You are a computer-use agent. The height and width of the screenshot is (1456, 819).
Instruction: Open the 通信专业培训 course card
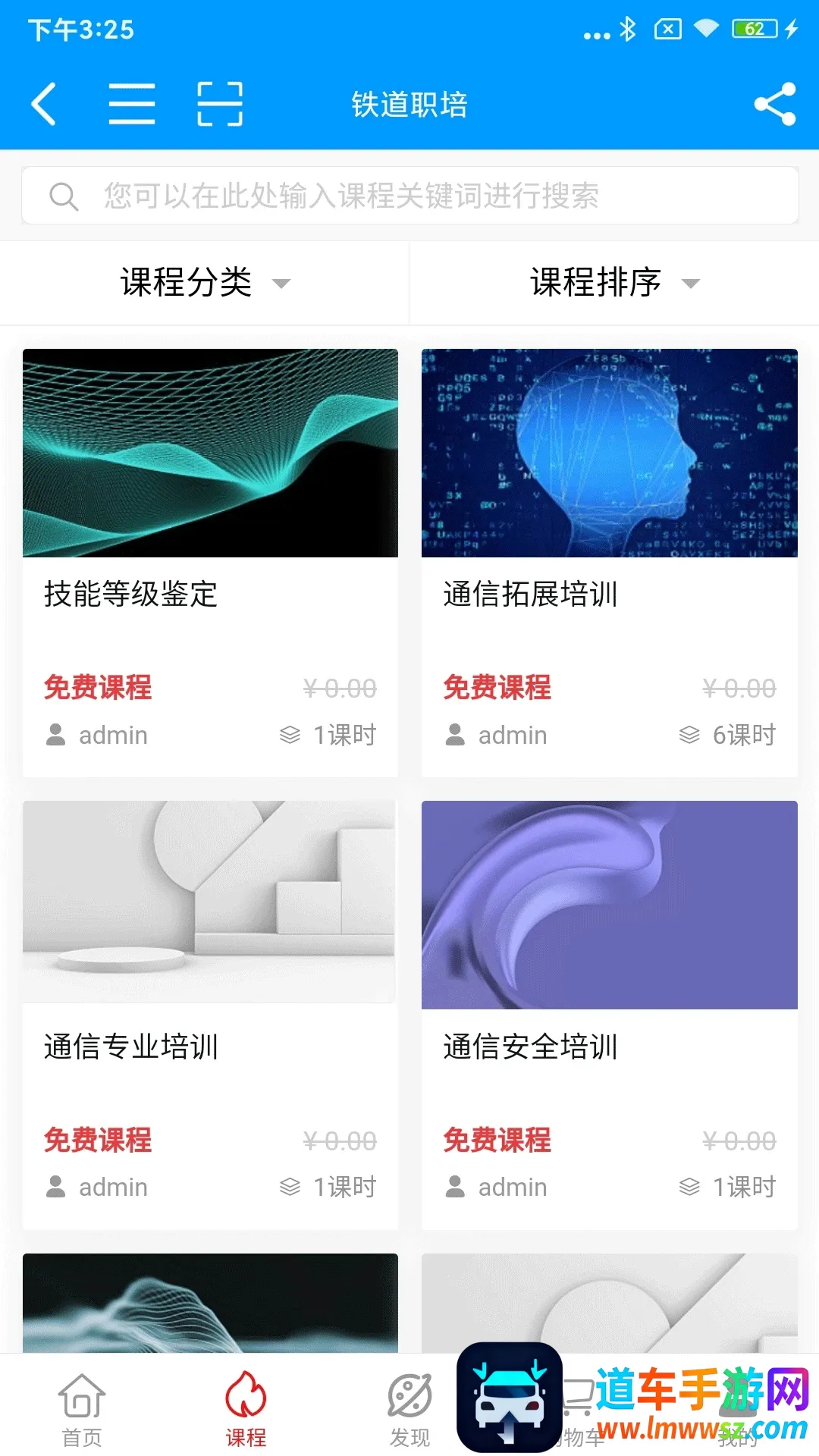coord(210,1014)
